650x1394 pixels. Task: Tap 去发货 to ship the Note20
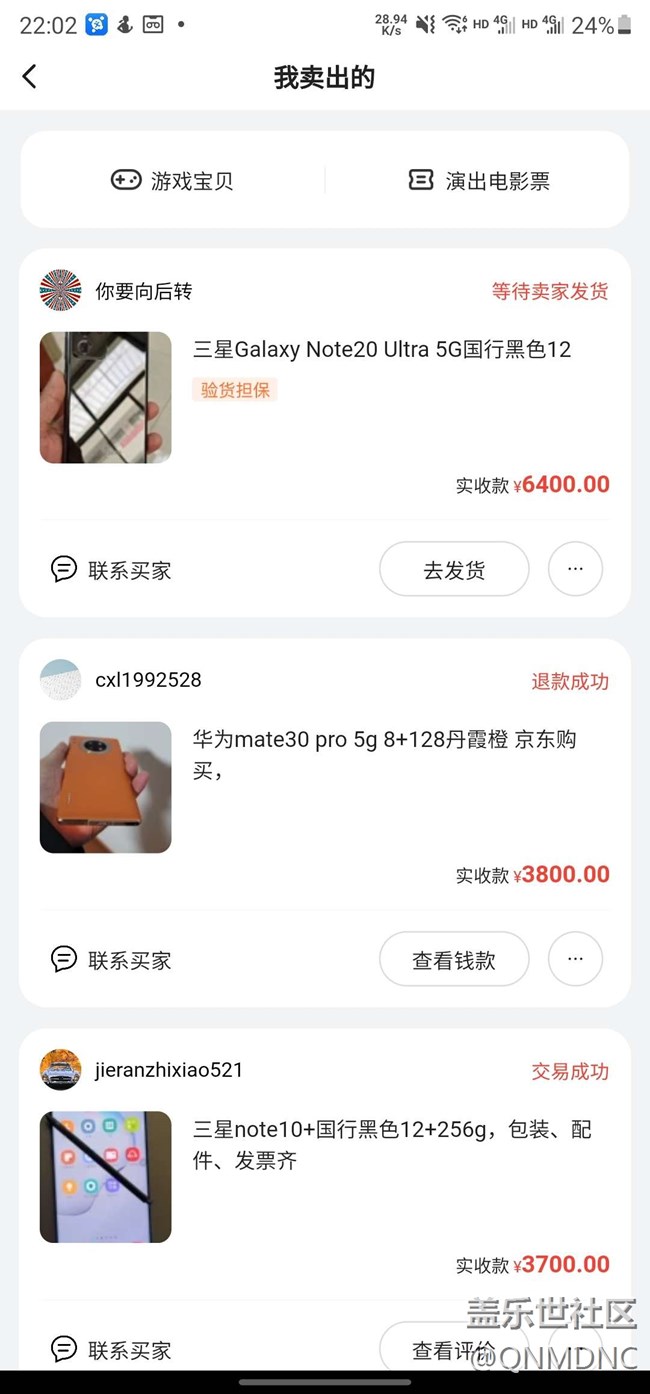tap(454, 570)
